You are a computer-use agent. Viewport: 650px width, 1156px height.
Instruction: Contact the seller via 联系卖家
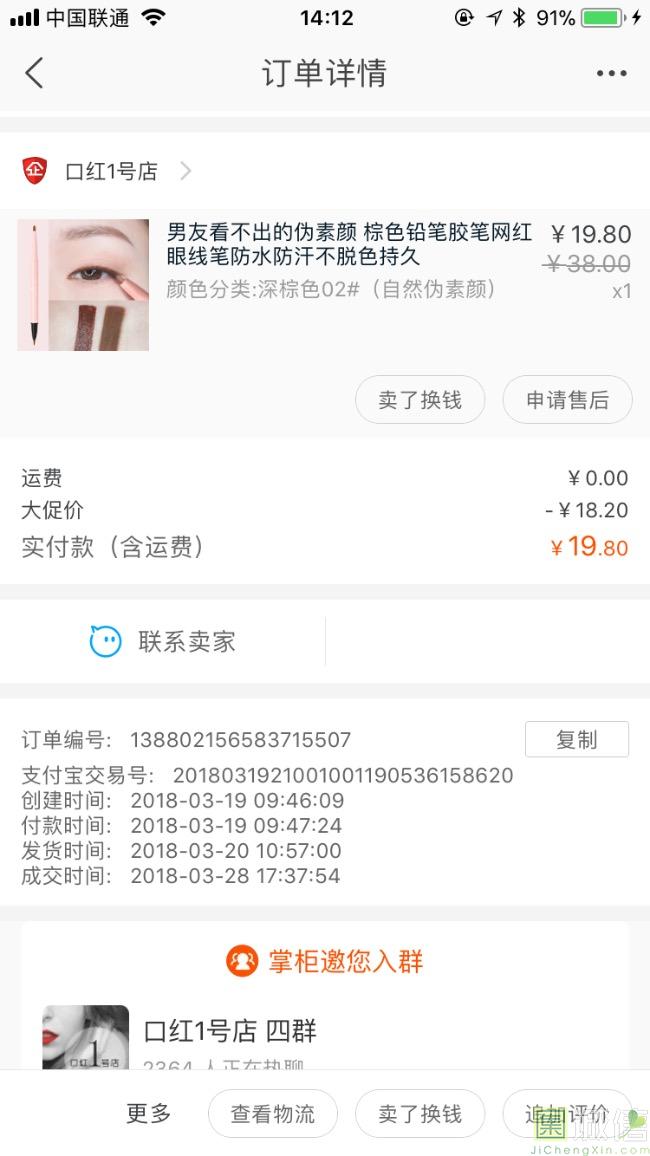pos(163,641)
